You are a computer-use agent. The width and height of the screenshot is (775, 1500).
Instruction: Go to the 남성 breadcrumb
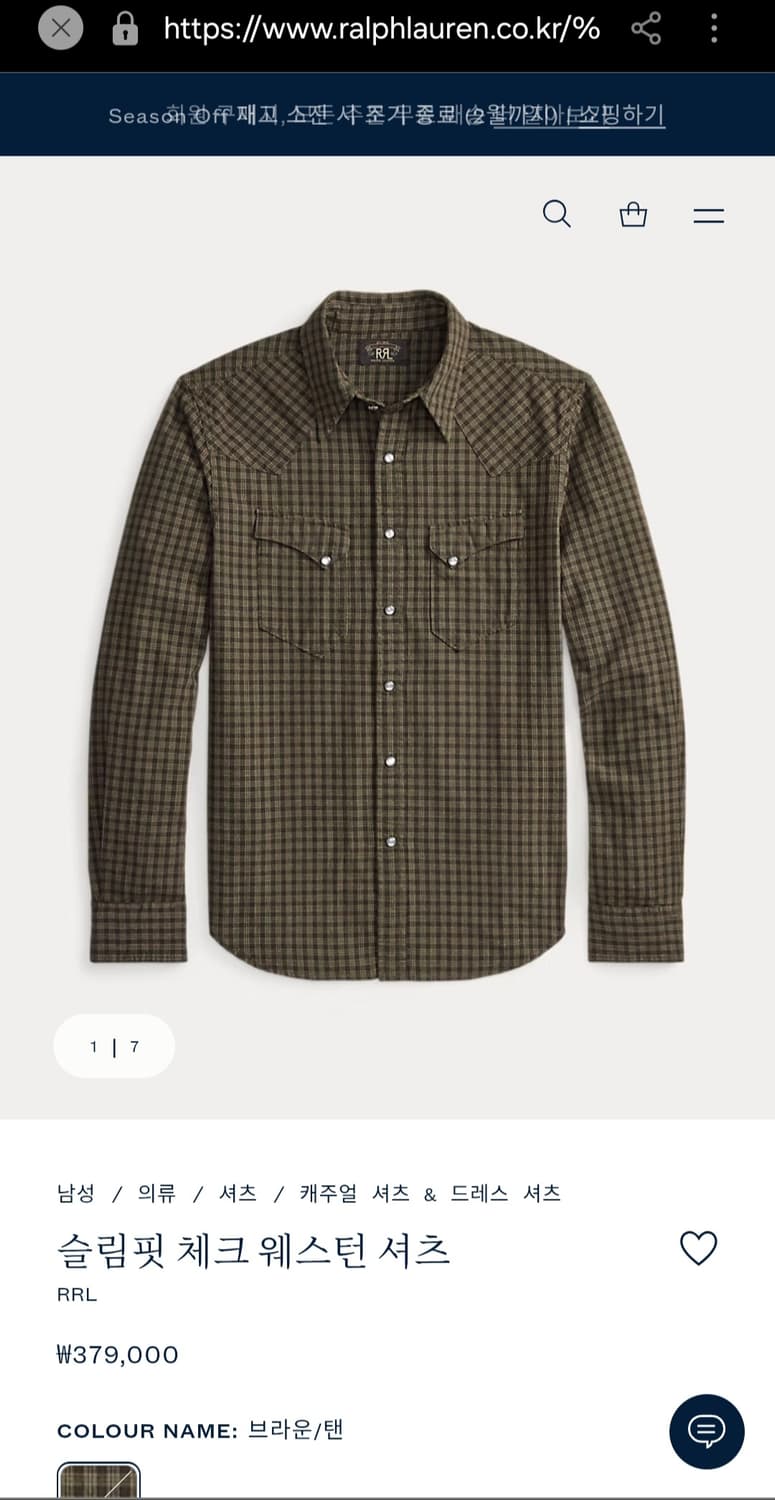[x=76, y=1193]
